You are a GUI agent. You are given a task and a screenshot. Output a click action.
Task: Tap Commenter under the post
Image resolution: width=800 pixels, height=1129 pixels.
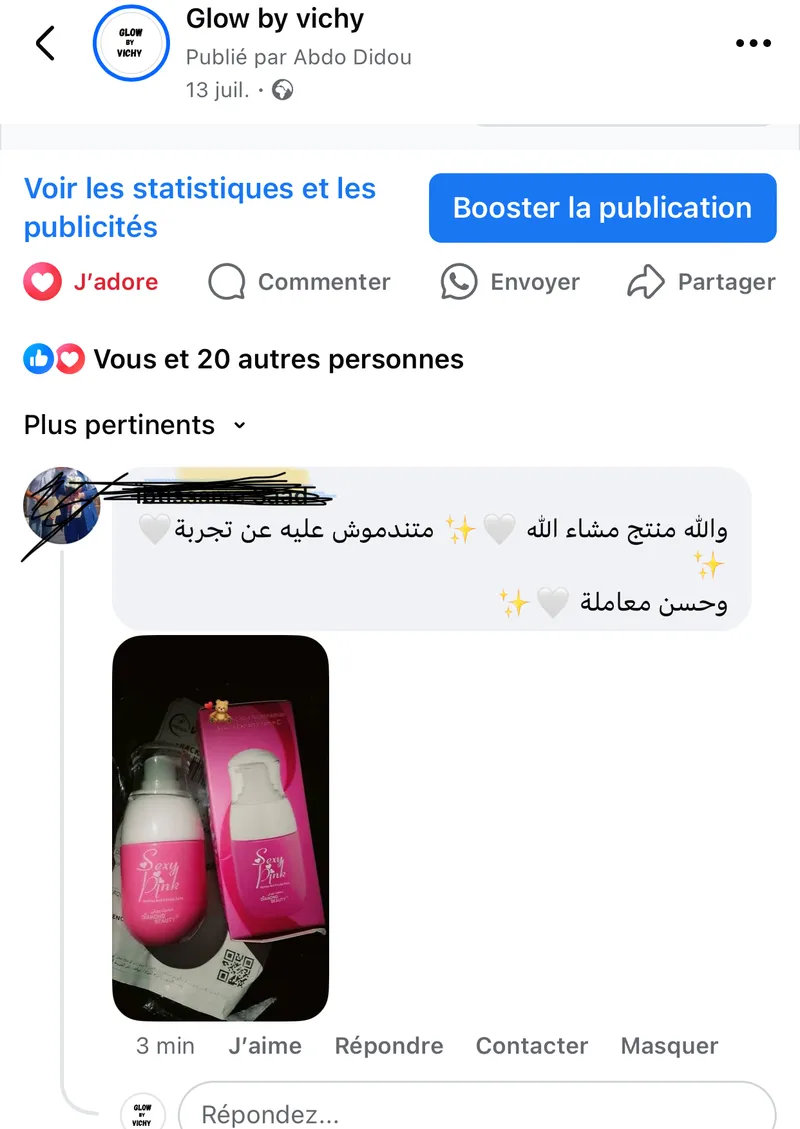point(299,283)
